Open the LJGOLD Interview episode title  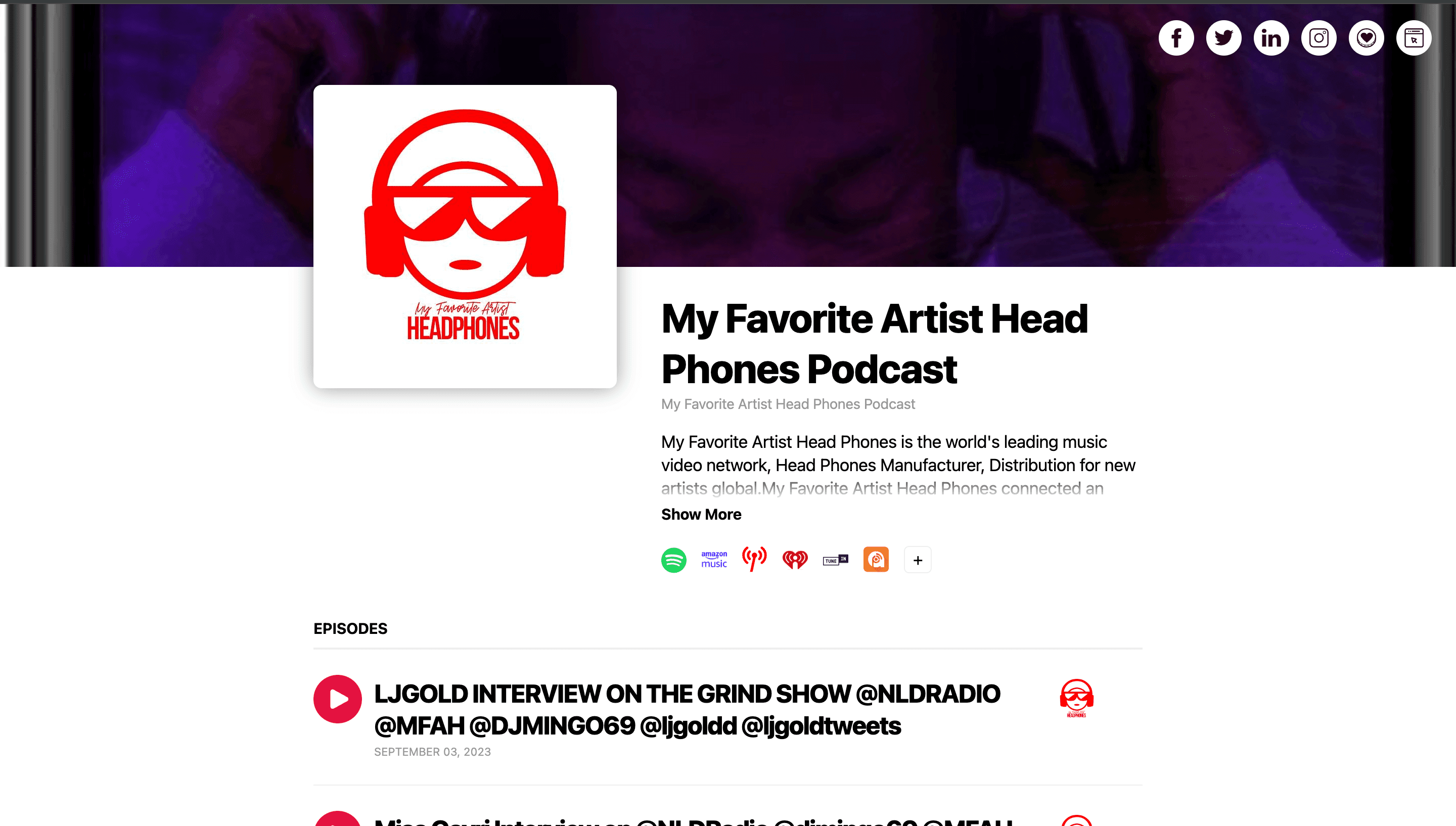(687, 710)
